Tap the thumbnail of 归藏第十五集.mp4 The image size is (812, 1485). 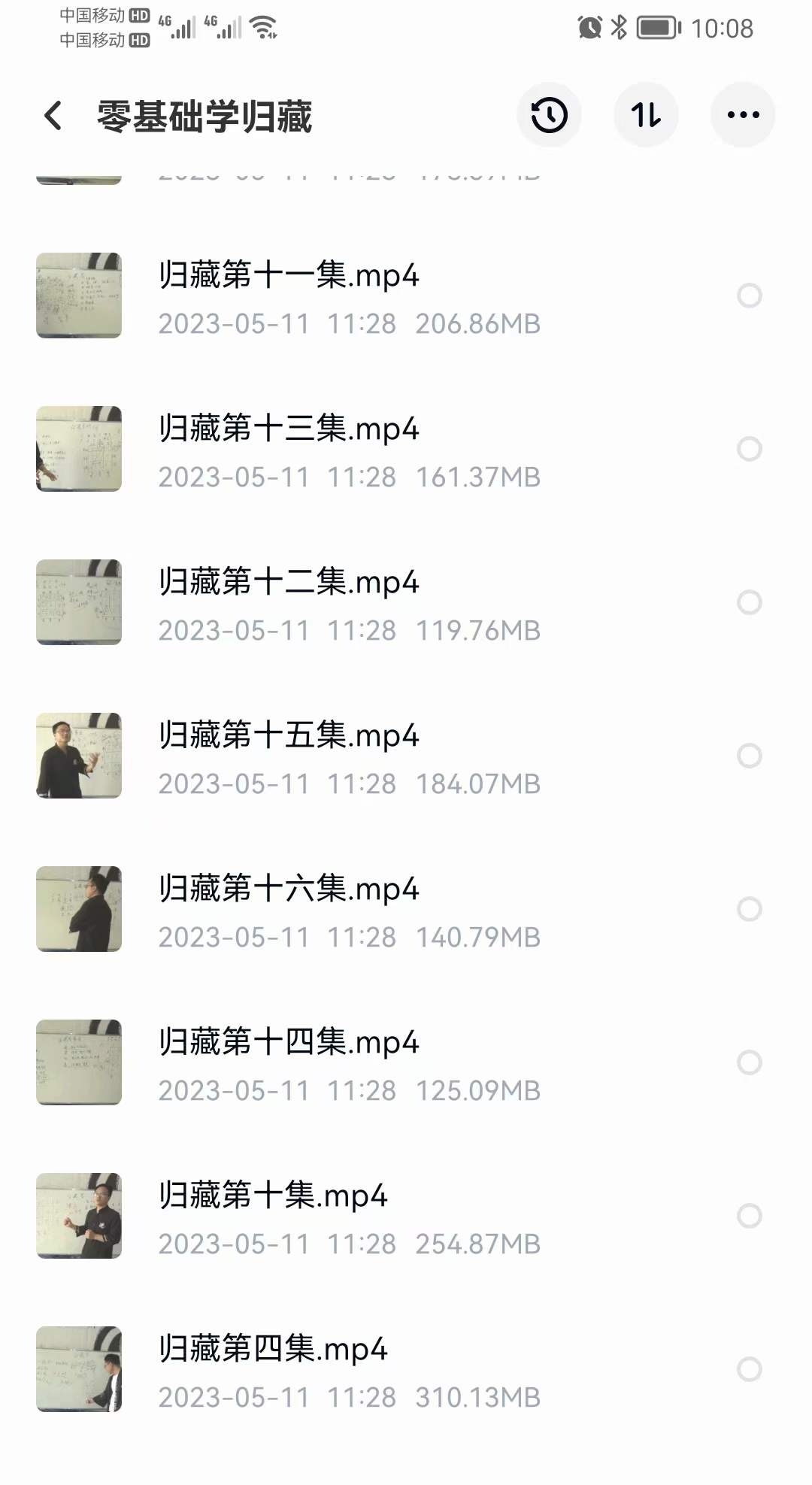coord(78,755)
